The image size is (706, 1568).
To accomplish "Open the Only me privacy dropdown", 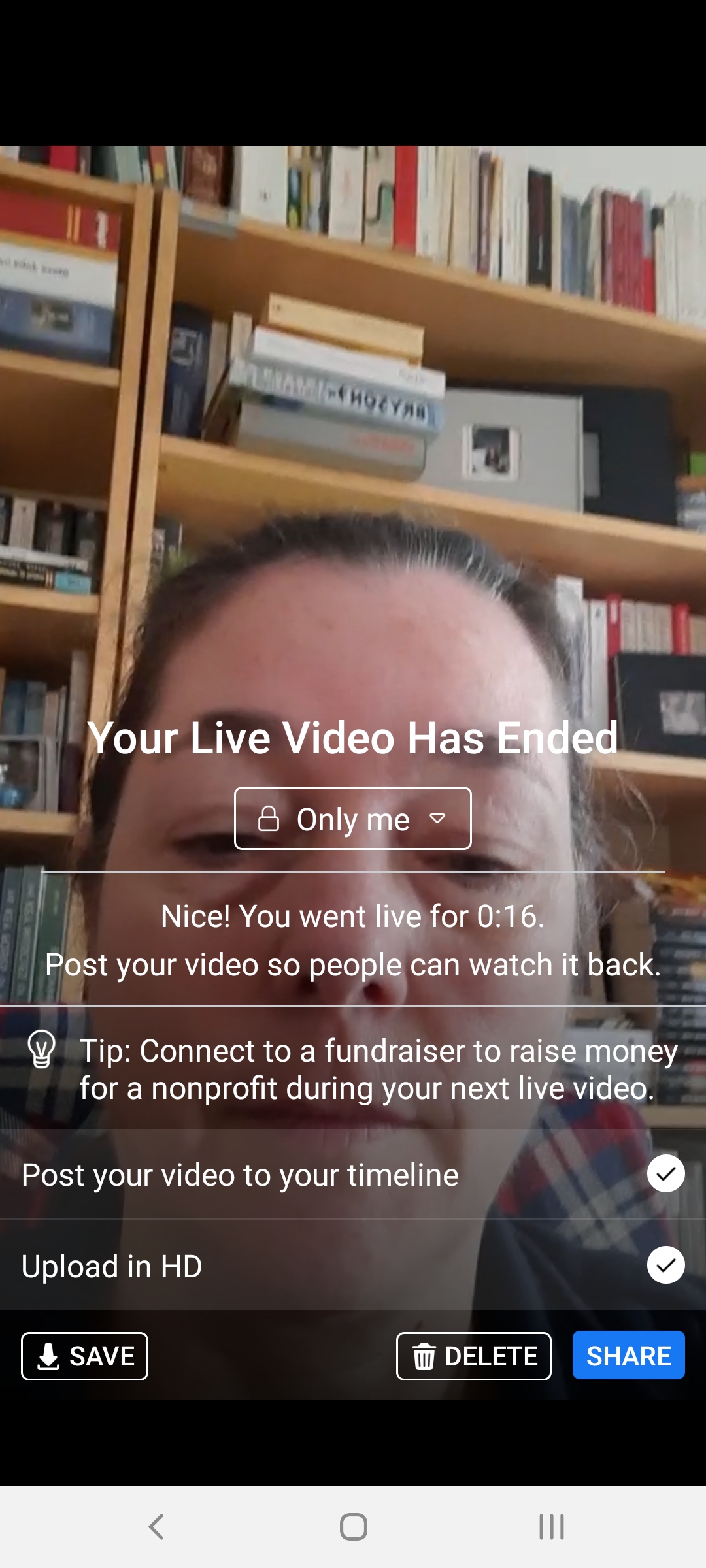I will pos(352,819).
